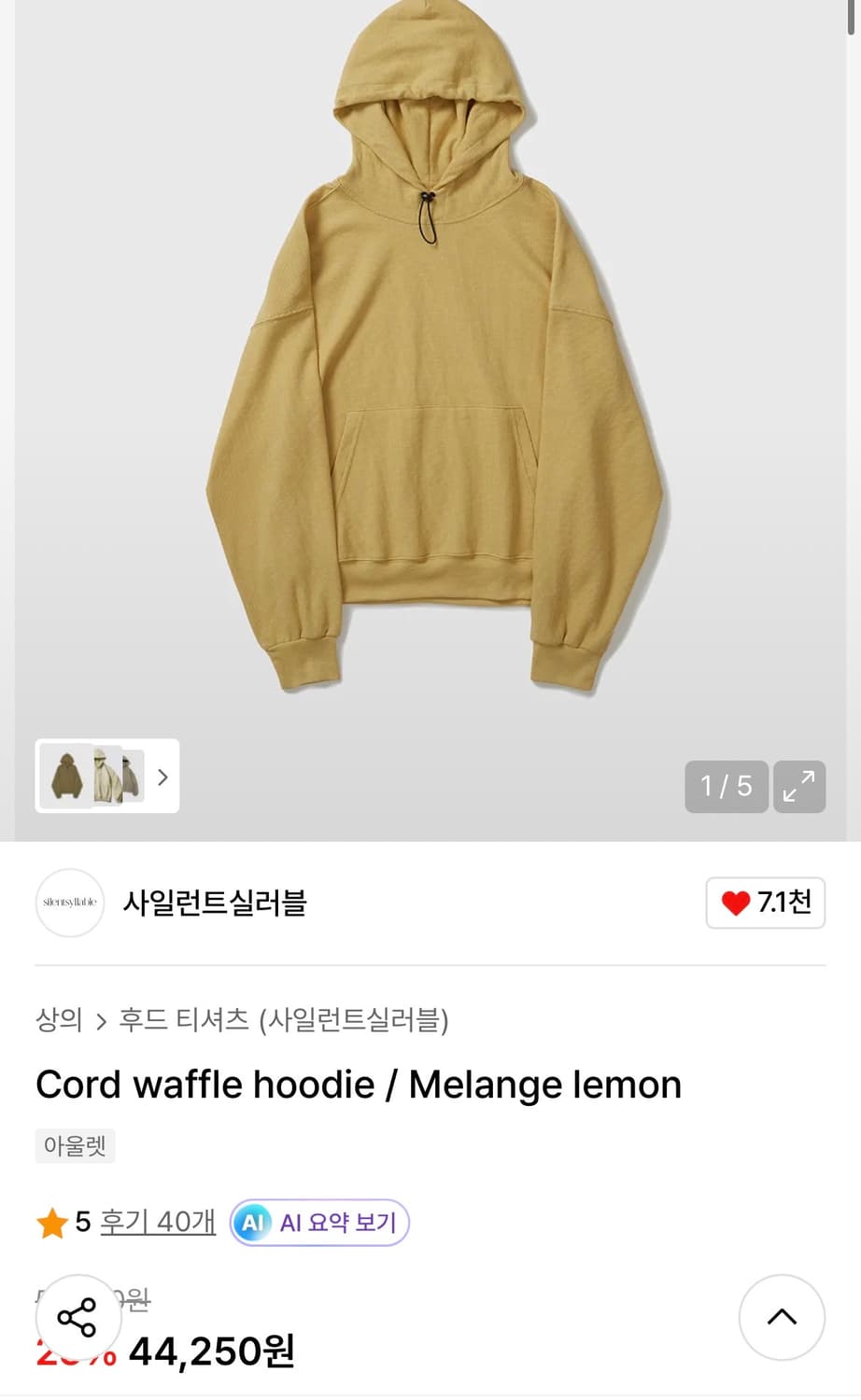Click the 사일런트실러블 brand name
Viewport: 861px width, 1400px height.
pos(219,903)
